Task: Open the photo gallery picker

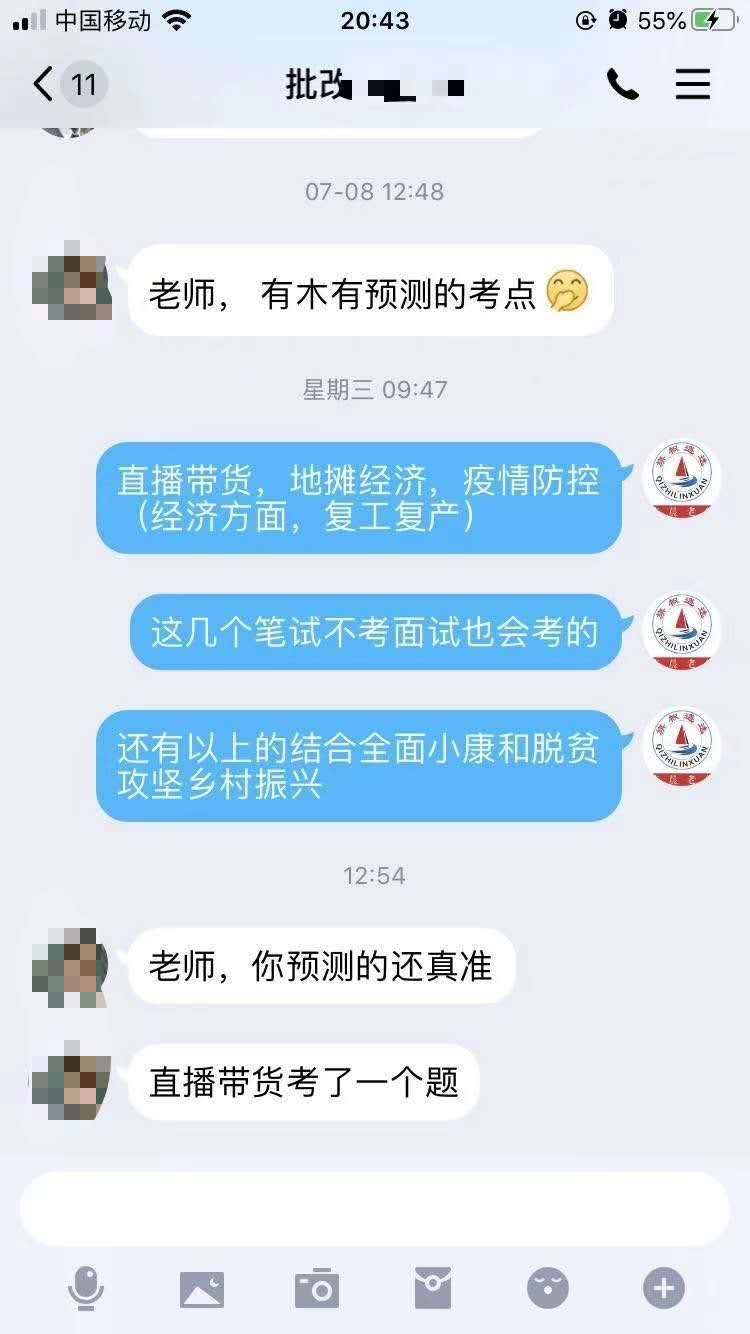Action: click(202, 1289)
